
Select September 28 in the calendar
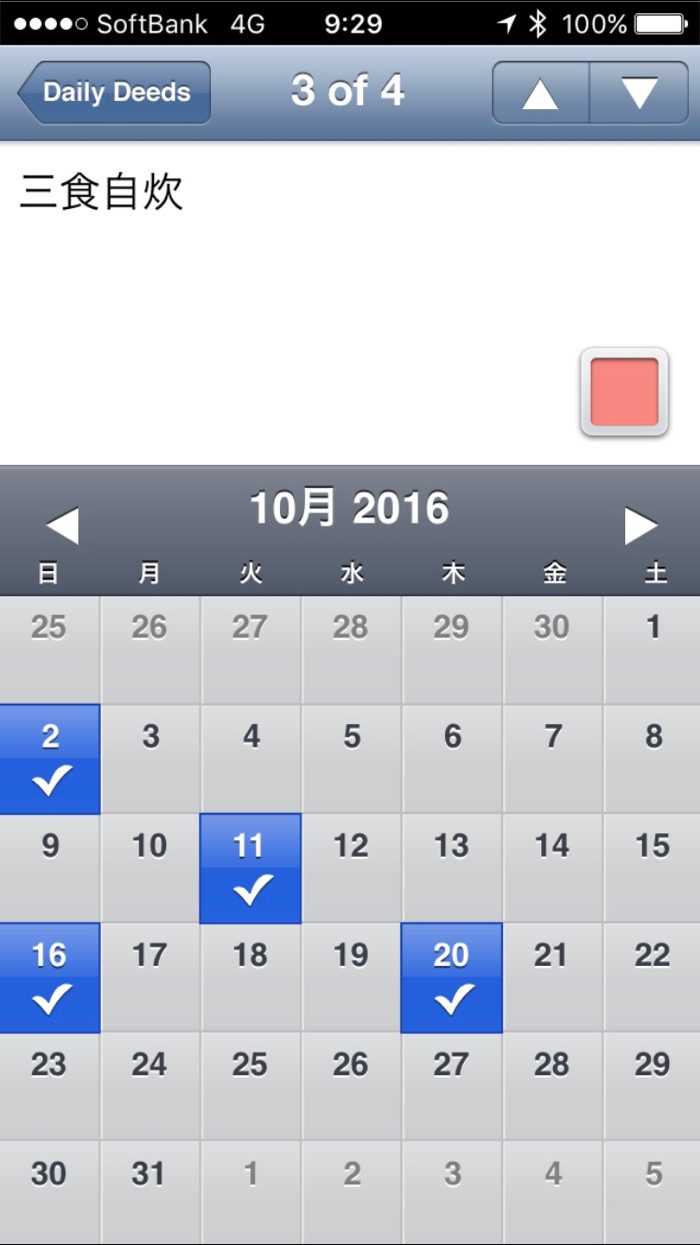tap(351, 649)
